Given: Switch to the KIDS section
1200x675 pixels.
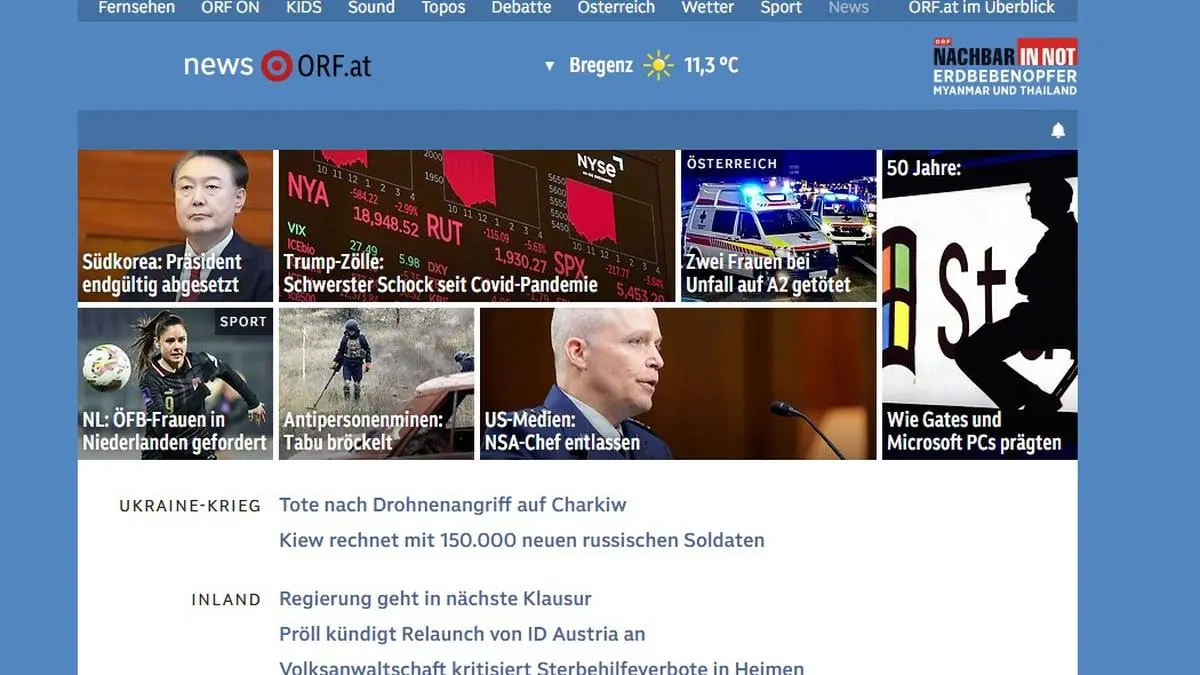Looking at the screenshot, I should pos(304,8).
